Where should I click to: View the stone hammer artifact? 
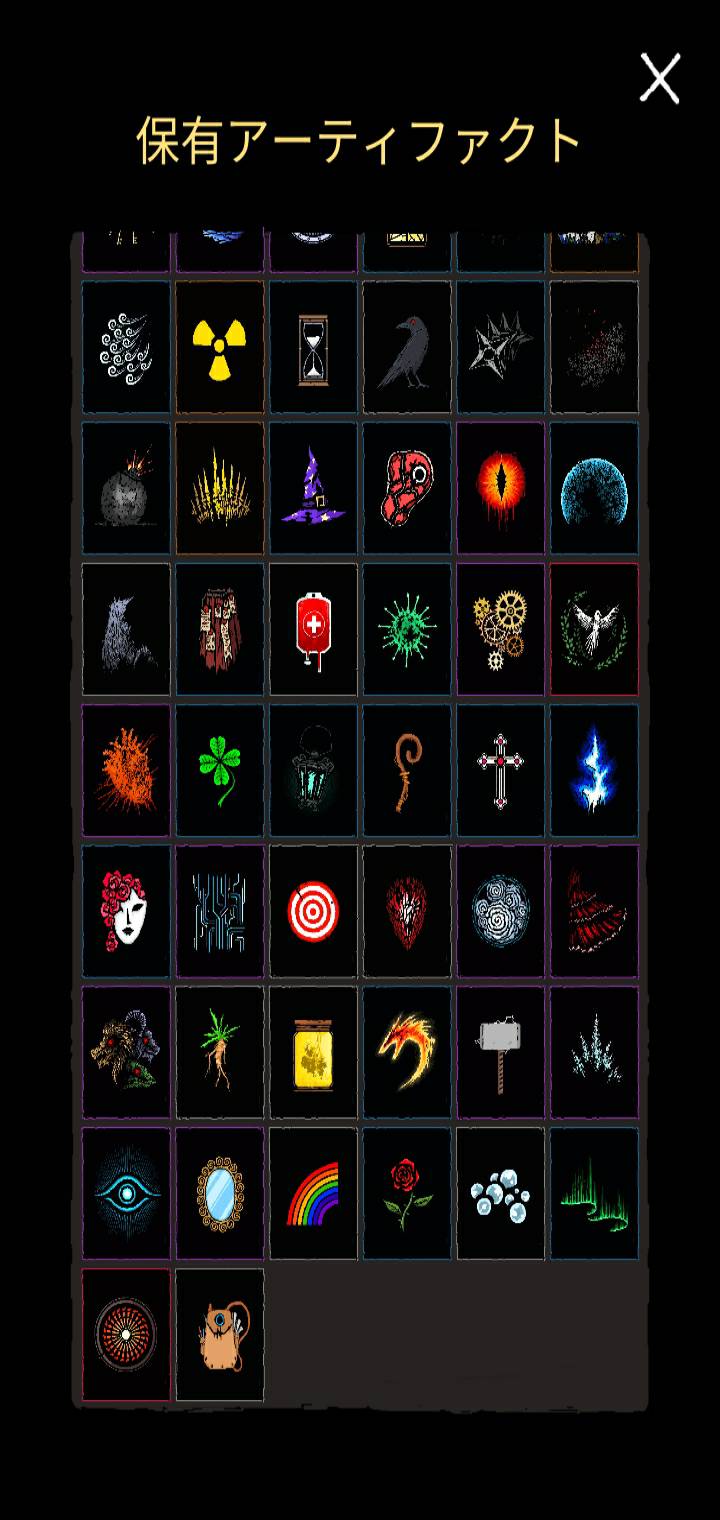501,1053
